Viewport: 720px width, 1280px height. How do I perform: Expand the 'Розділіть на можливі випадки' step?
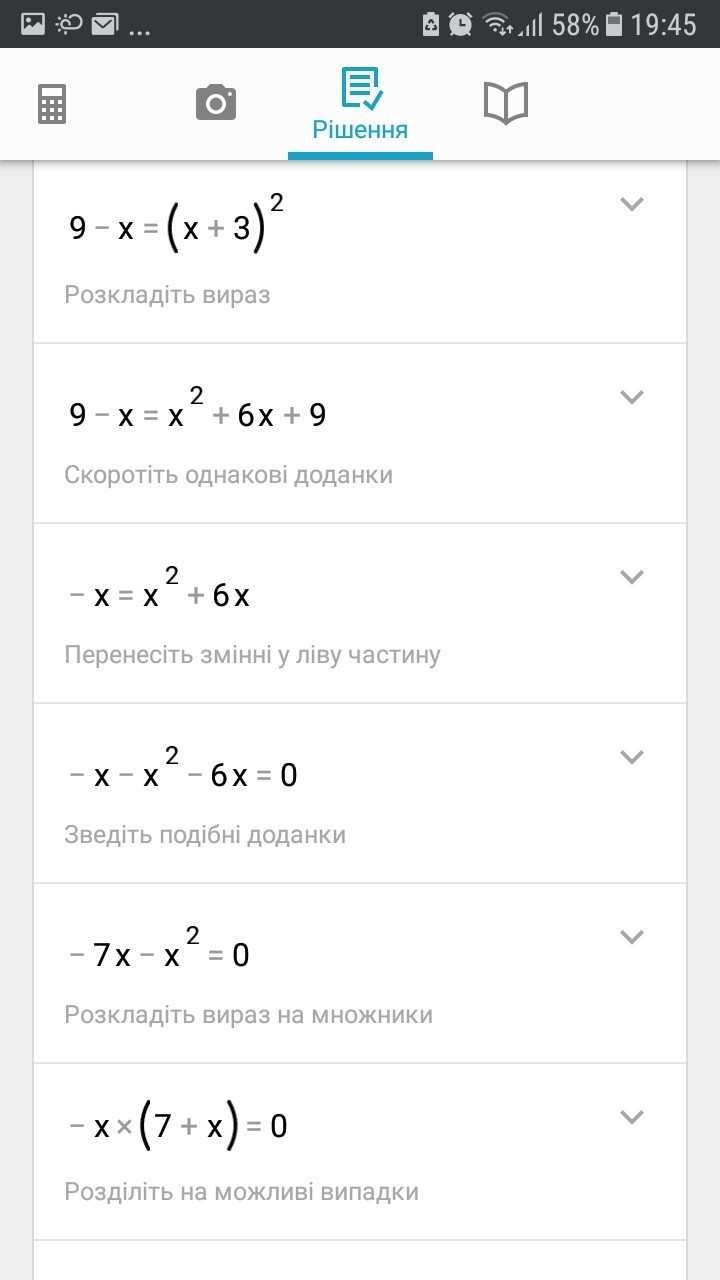[631, 1117]
